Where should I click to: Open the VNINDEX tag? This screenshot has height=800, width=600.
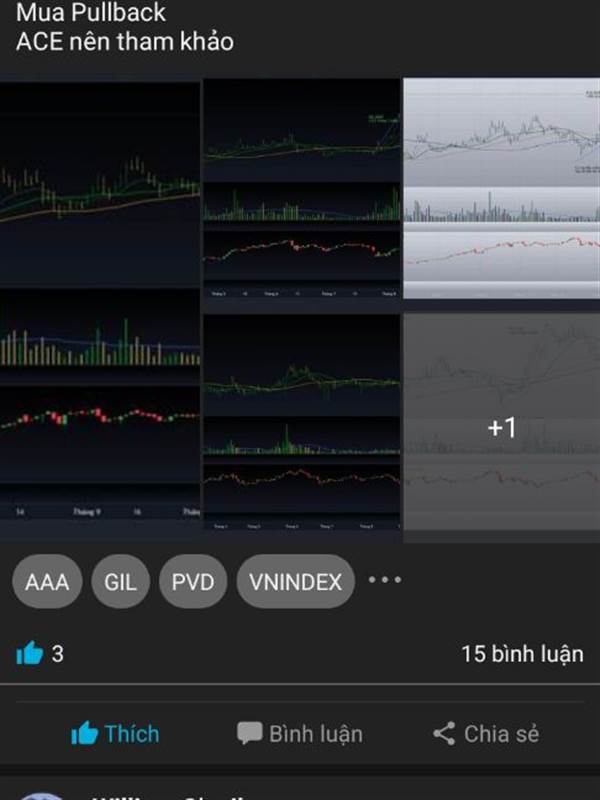[x=295, y=582]
